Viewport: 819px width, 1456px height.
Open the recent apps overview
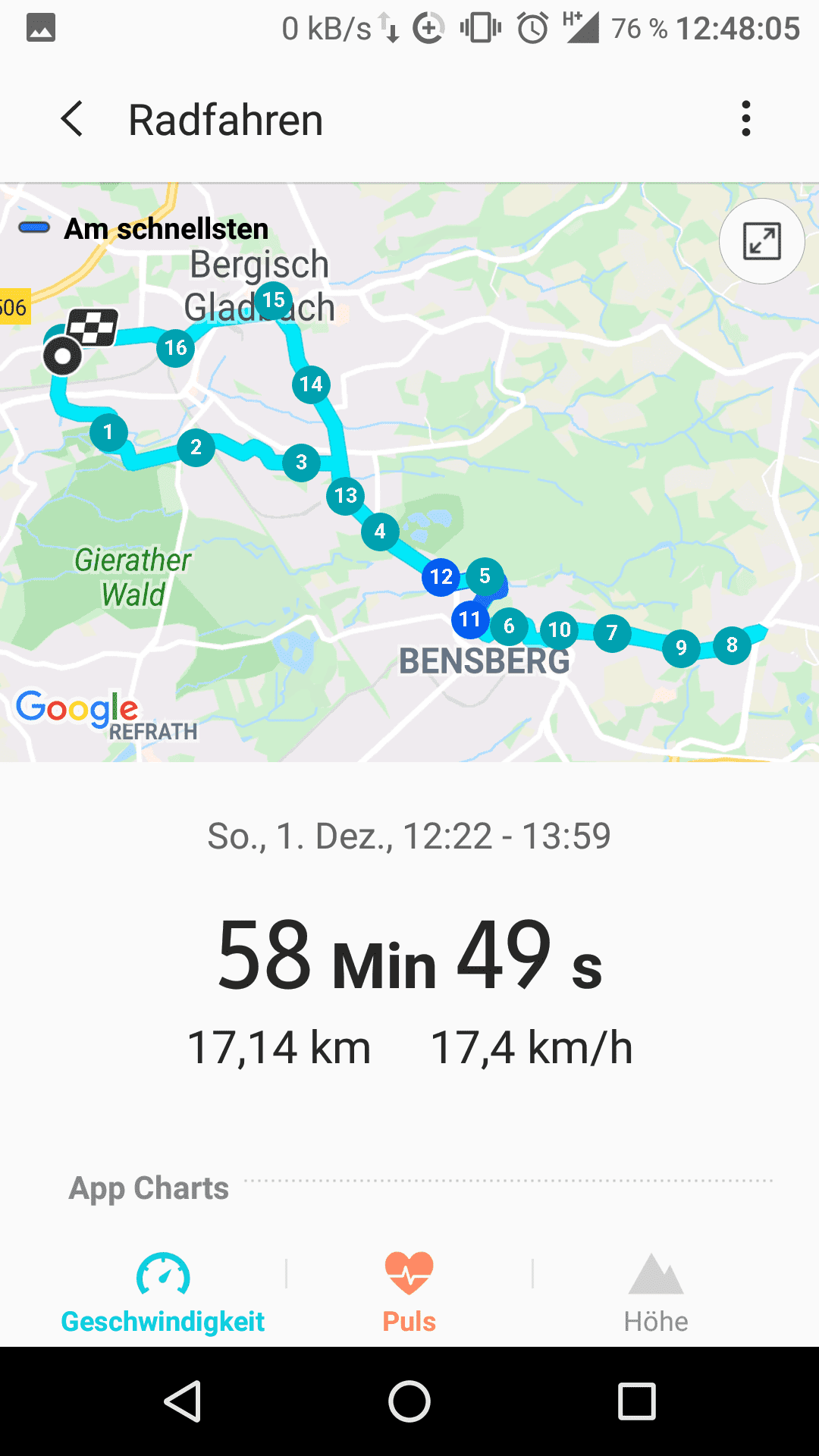(x=636, y=1401)
